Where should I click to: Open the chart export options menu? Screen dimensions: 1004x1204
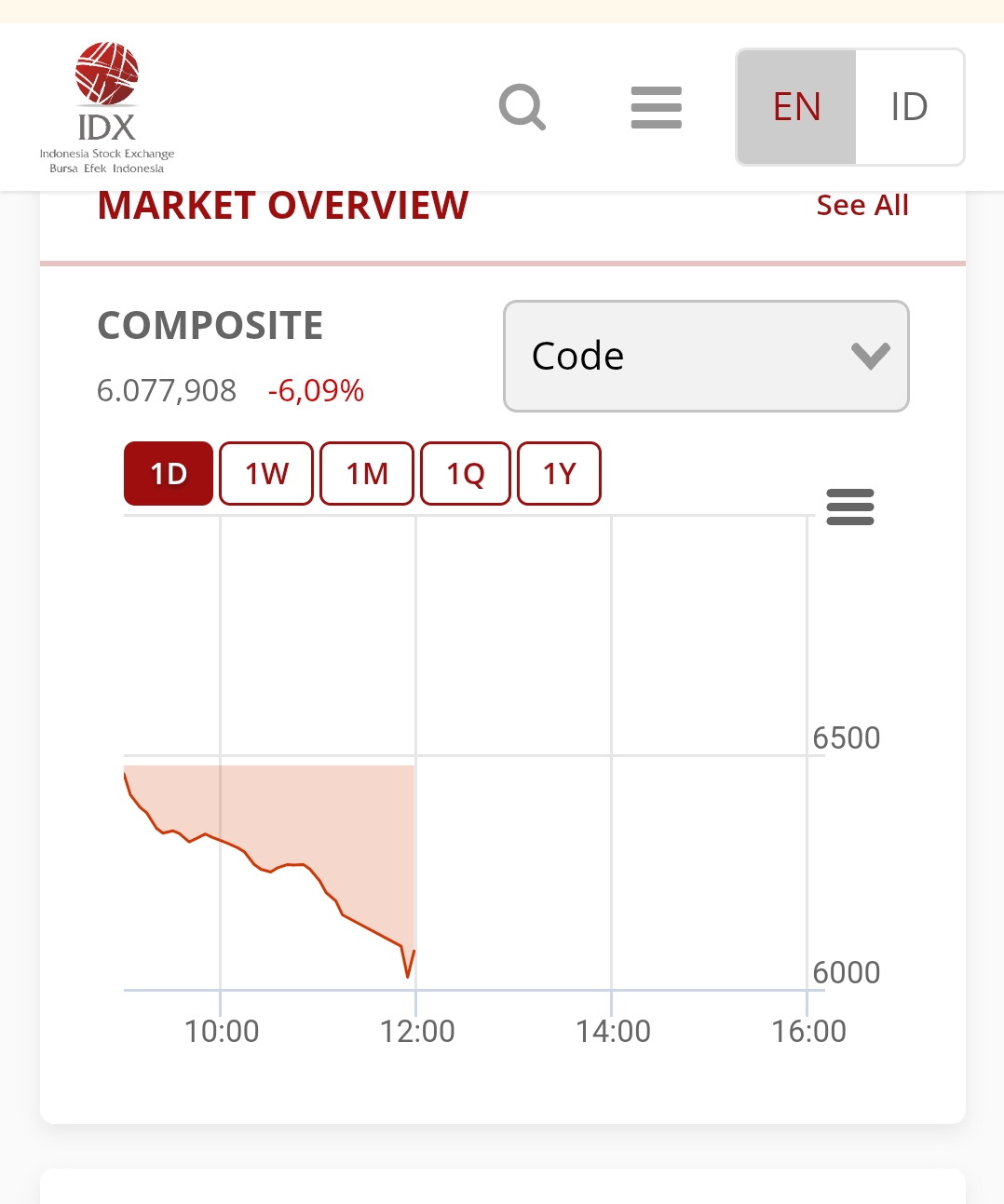click(849, 507)
